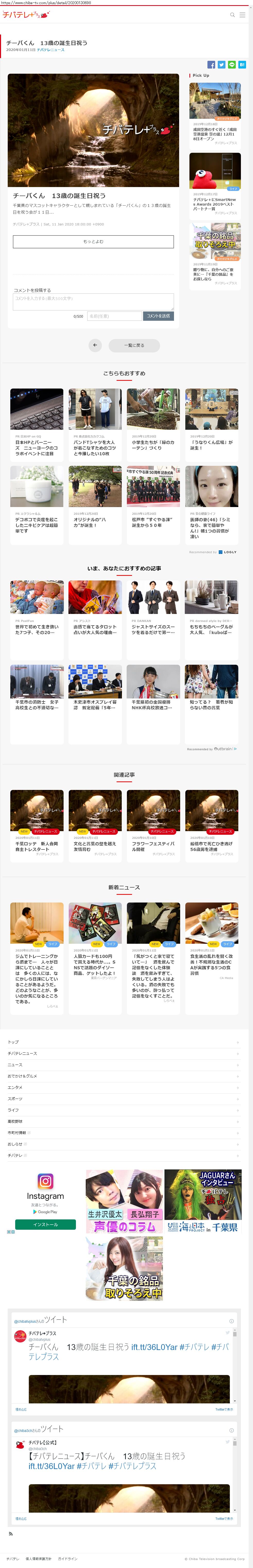This screenshot has height=1568, width=253.
Task: Go back with the left arrow button
Action: point(95,345)
